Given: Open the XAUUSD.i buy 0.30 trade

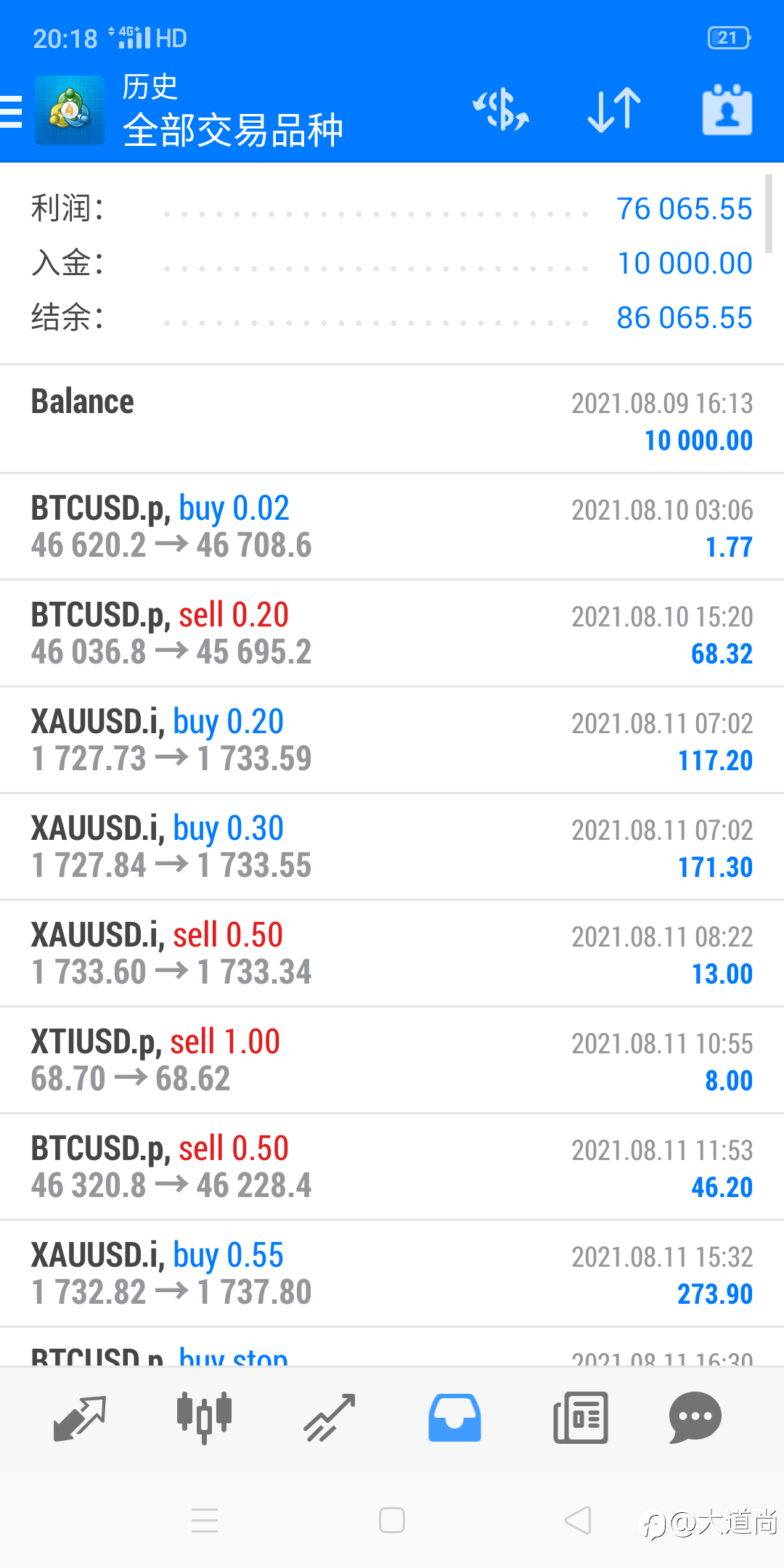Looking at the screenshot, I should click(392, 846).
